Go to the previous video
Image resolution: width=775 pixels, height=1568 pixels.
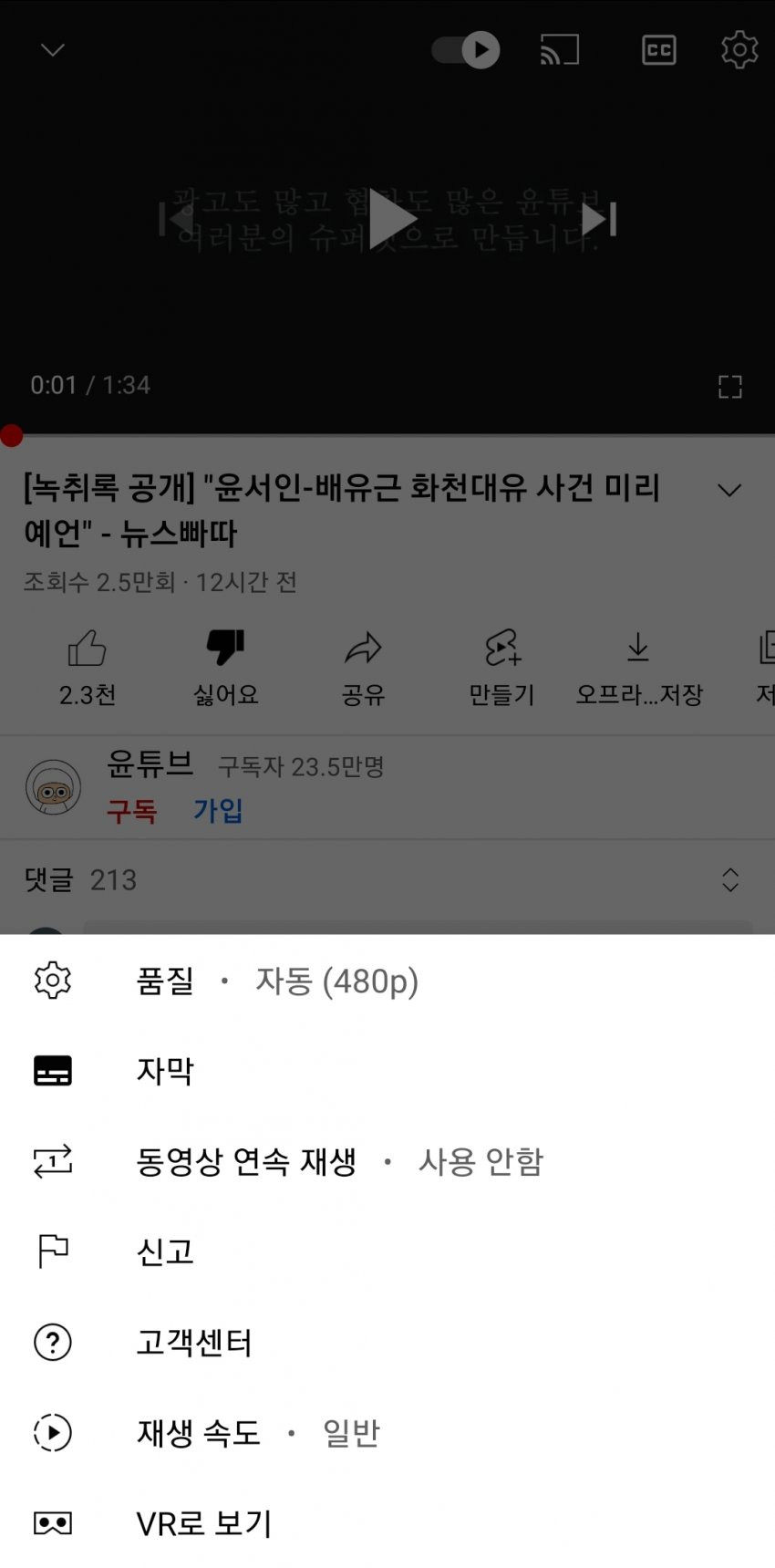[177, 219]
